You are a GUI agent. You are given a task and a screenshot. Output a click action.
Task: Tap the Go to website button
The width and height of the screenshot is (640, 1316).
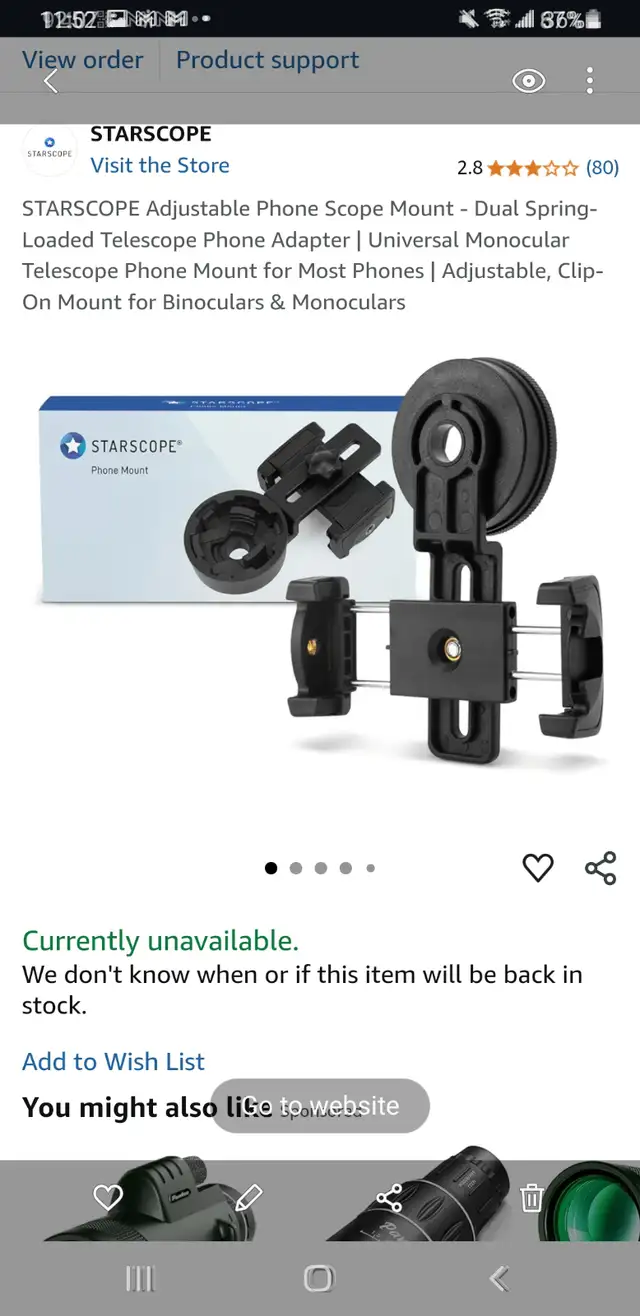click(x=320, y=1105)
